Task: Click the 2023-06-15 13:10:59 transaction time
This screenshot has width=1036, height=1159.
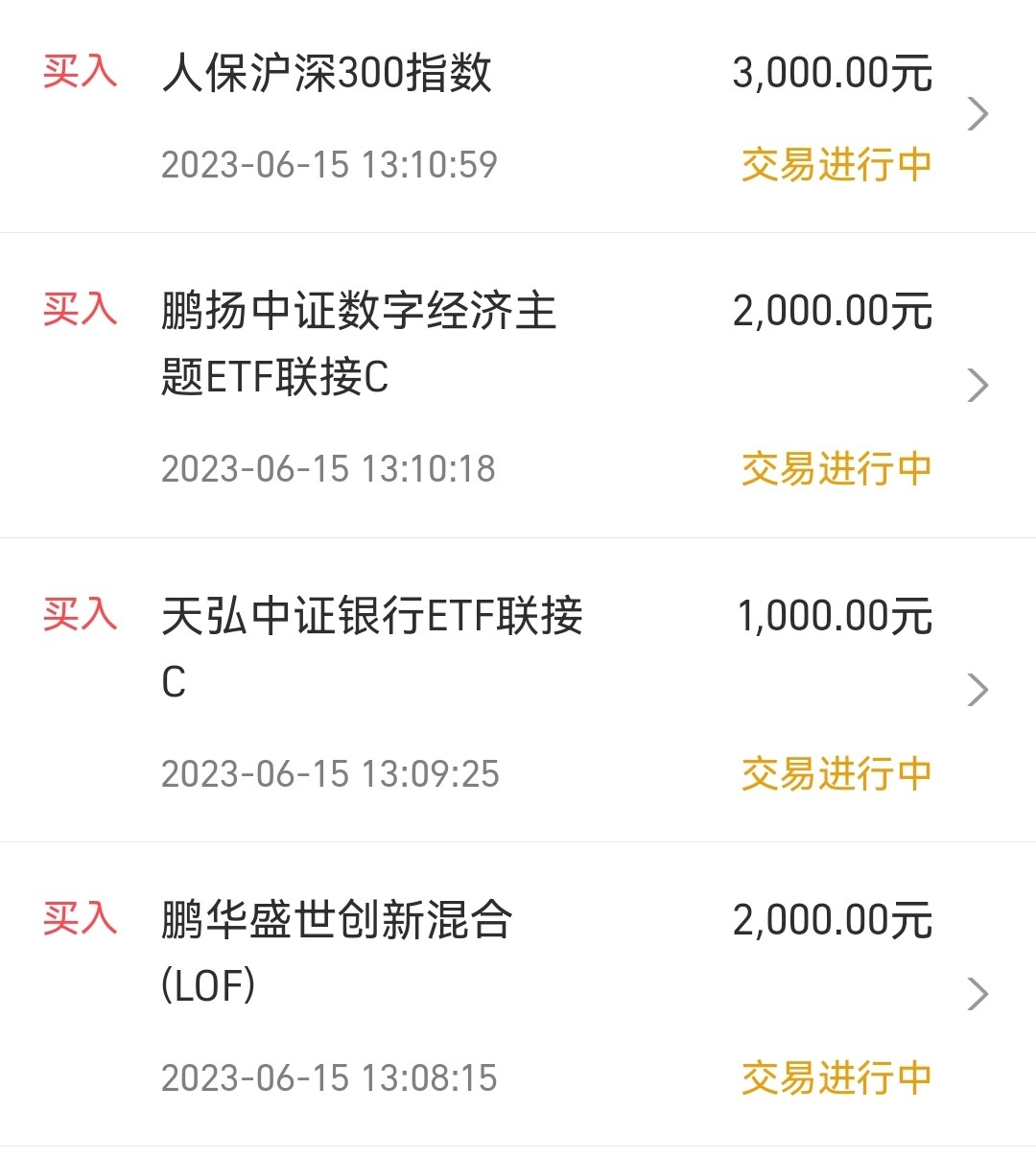Action: point(329,165)
